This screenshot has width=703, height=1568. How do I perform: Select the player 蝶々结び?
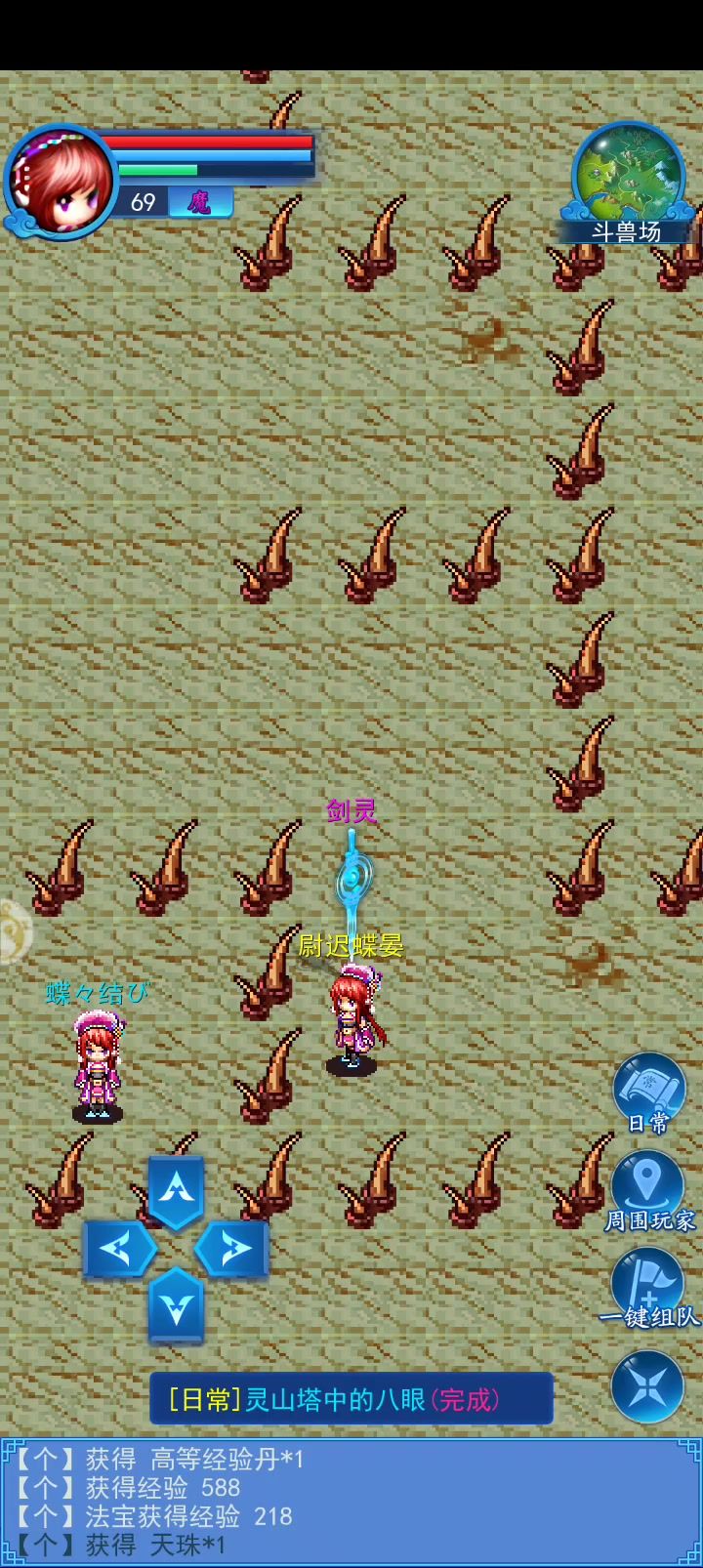(97, 1066)
